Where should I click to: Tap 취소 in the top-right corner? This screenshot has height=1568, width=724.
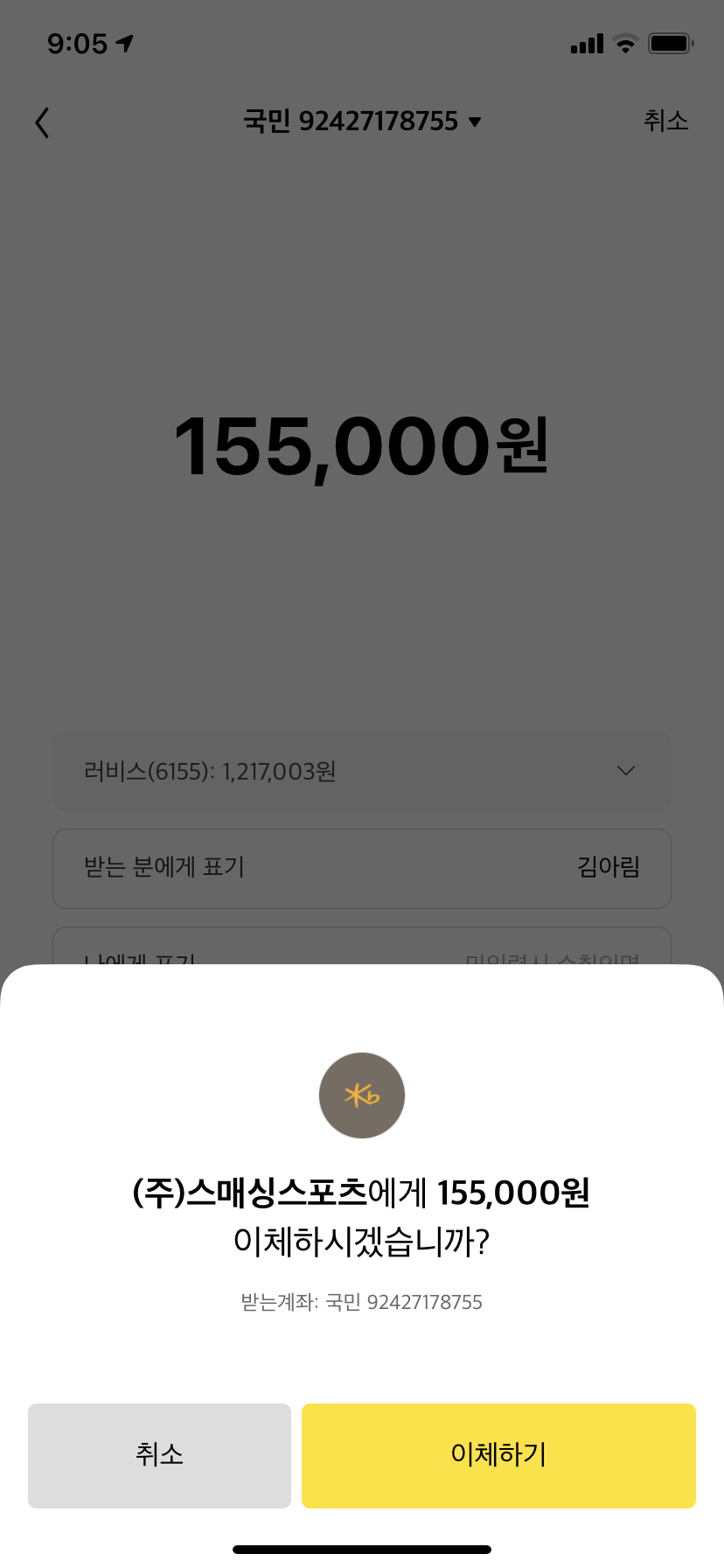pyautogui.click(x=665, y=121)
